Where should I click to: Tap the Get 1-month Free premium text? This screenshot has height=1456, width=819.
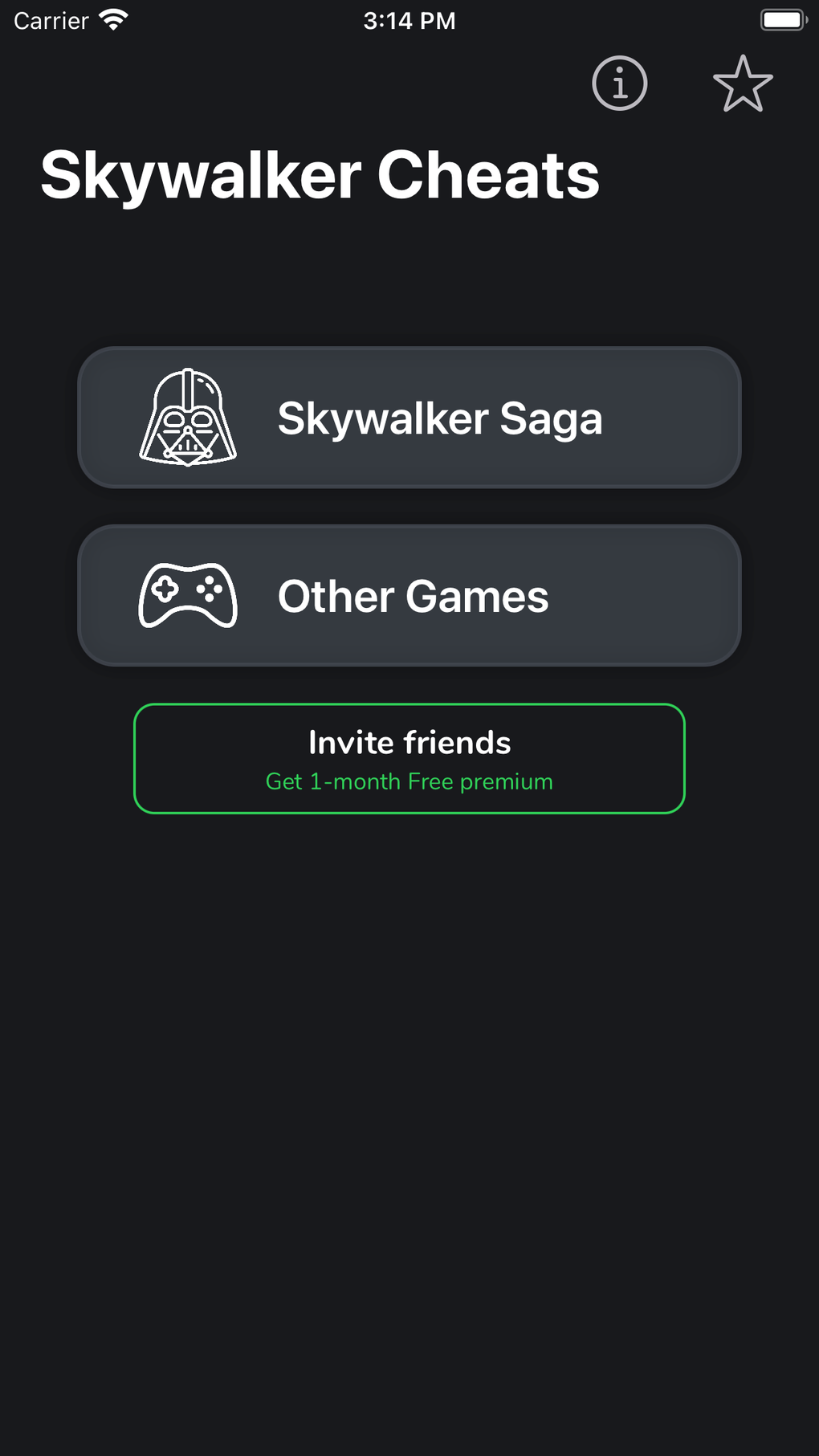(x=409, y=781)
